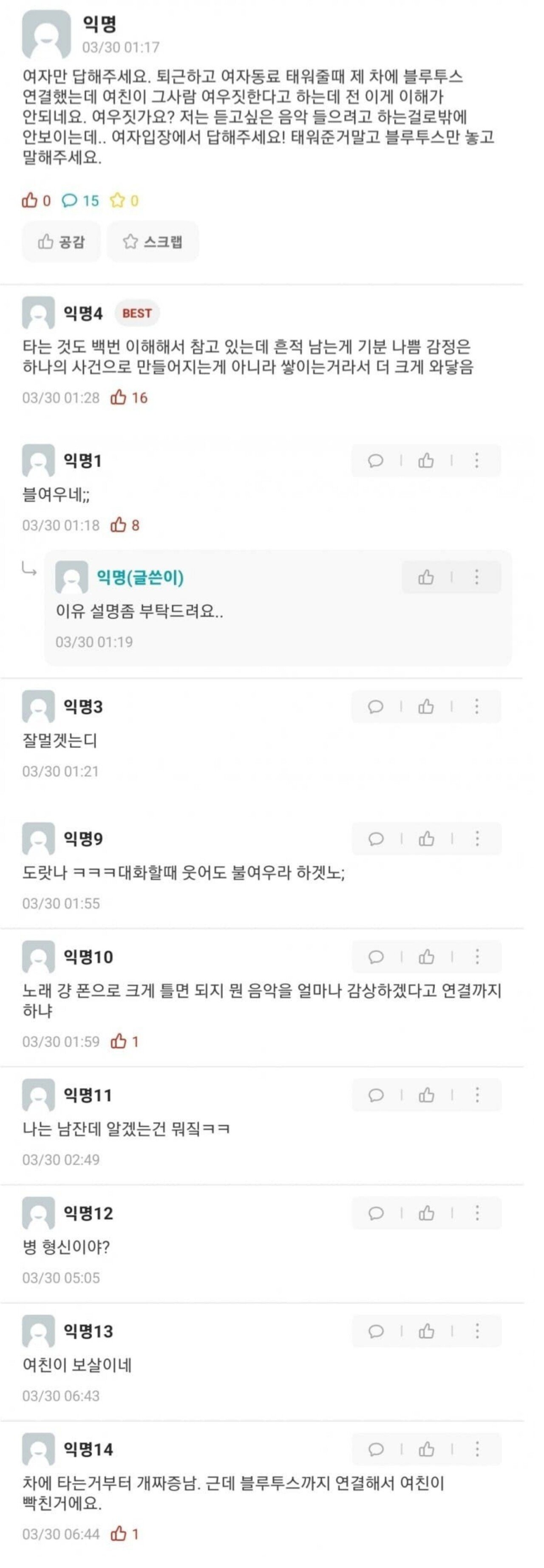544x1568 pixels.
Task: Like 익명1's comment
Action: click(x=426, y=461)
